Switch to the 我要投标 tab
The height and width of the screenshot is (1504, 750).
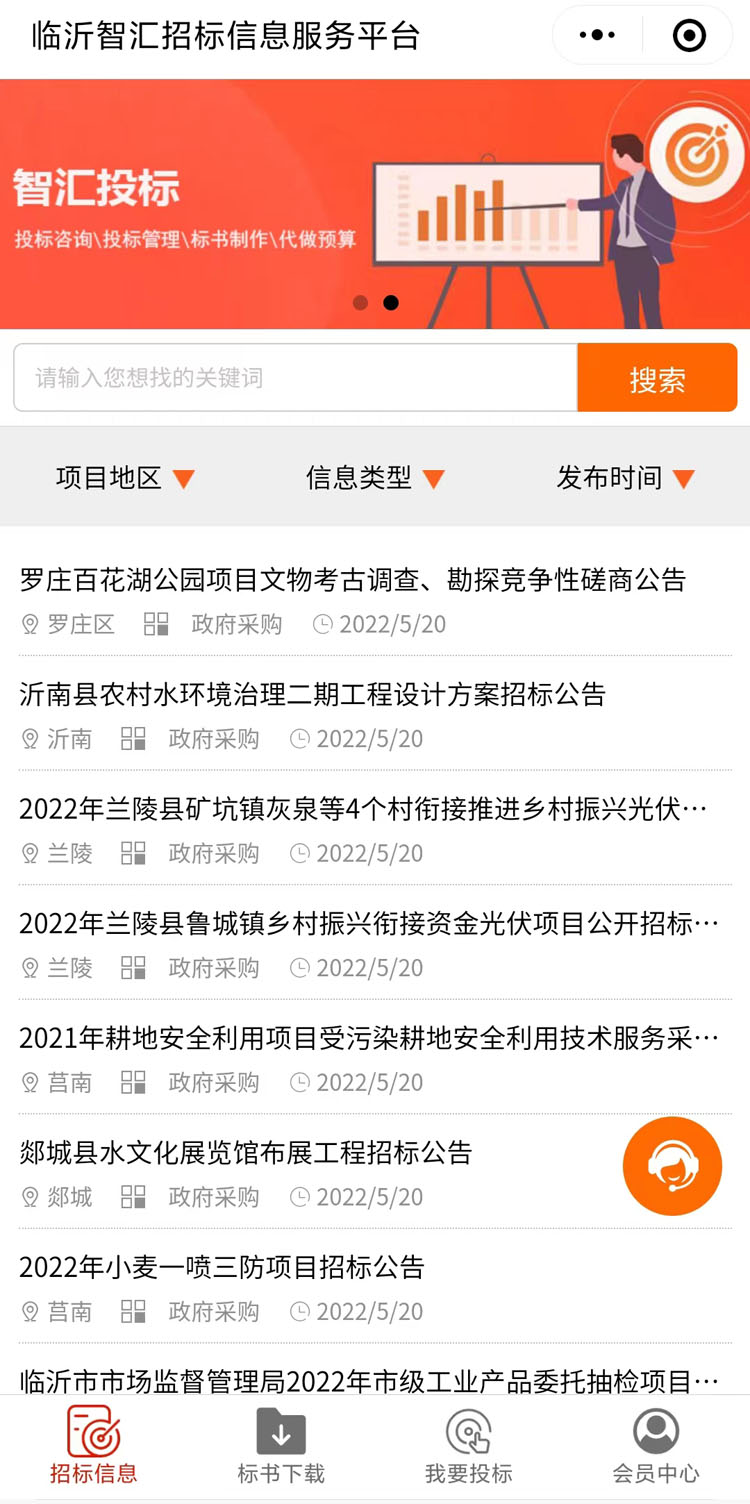pyautogui.click(x=468, y=1445)
